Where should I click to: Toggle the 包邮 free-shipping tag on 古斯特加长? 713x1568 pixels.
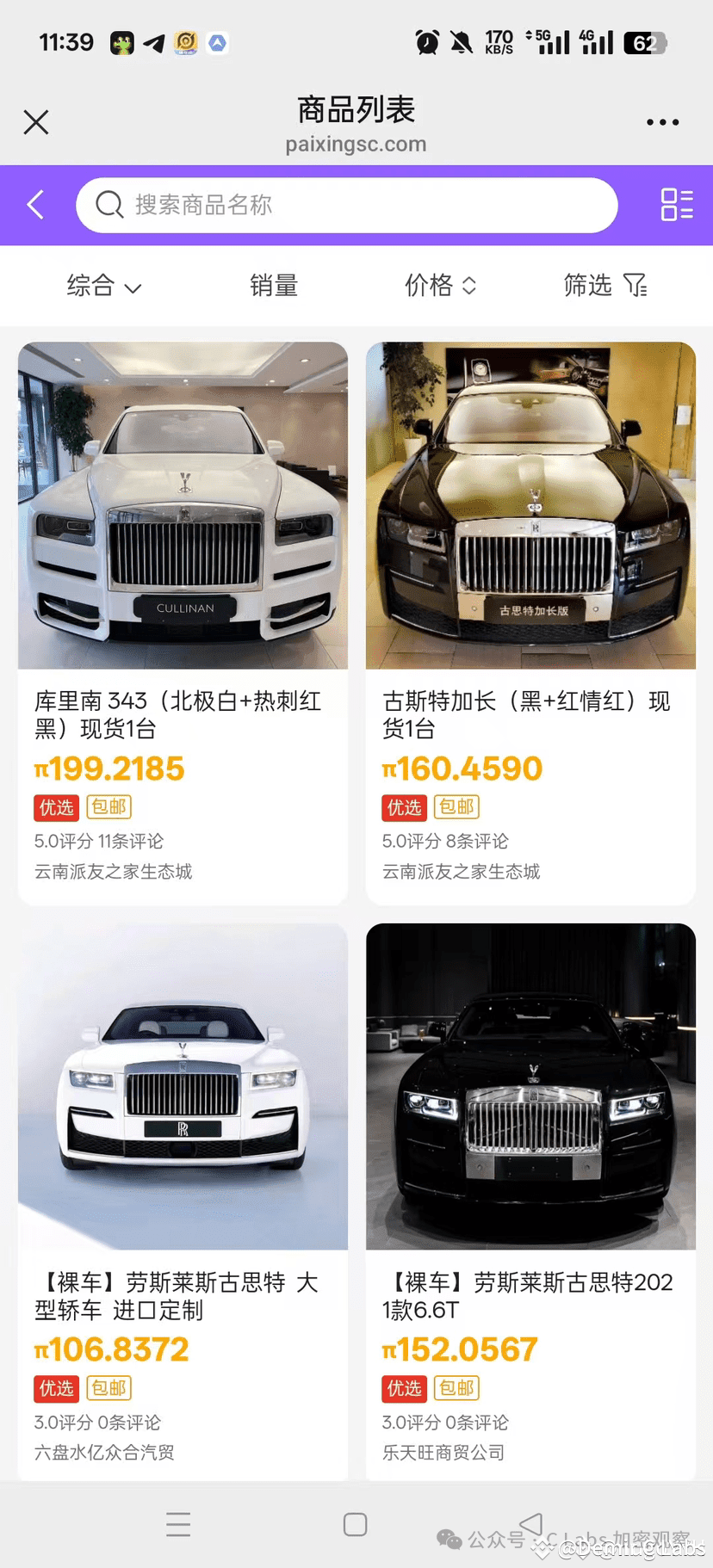[456, 807]
